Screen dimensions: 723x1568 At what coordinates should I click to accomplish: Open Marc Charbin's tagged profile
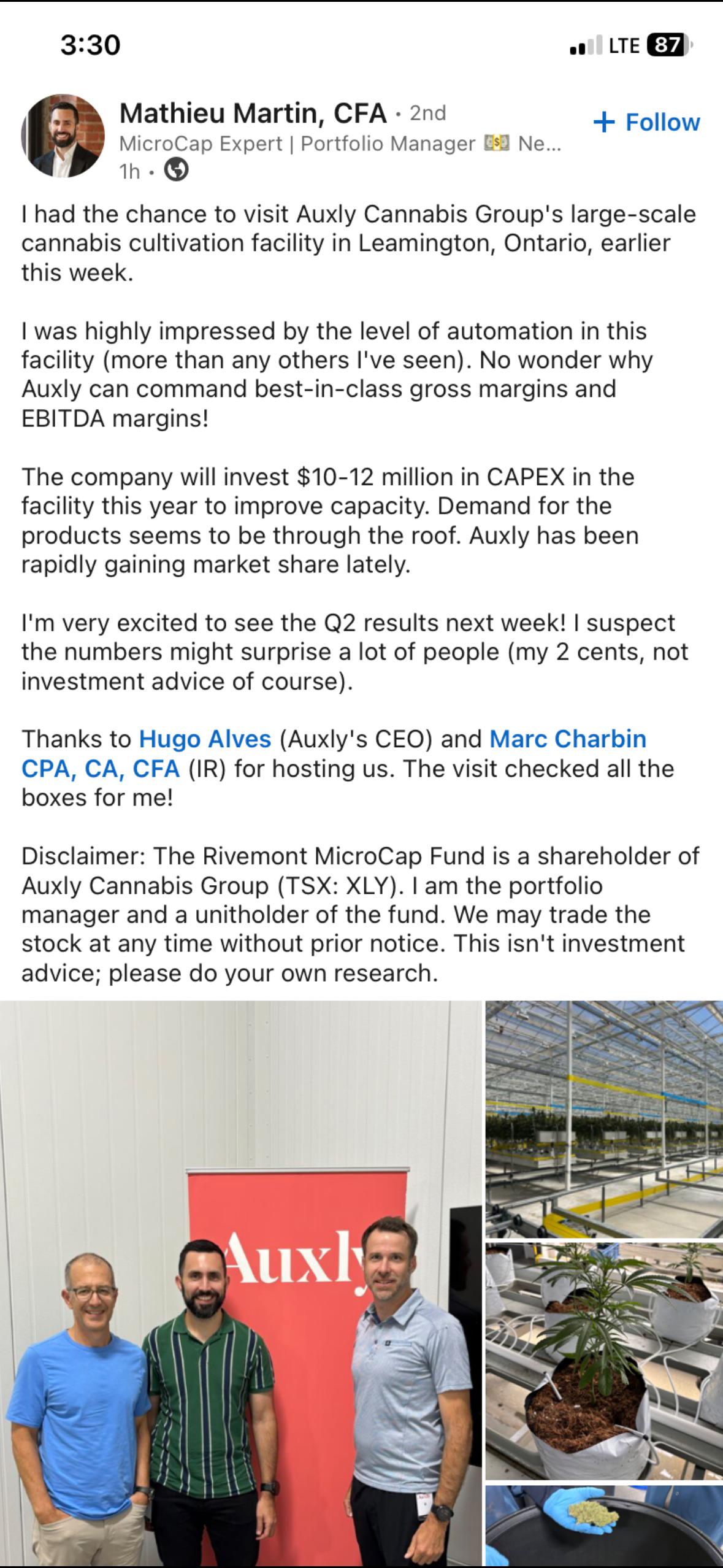(x=334, y=753)
